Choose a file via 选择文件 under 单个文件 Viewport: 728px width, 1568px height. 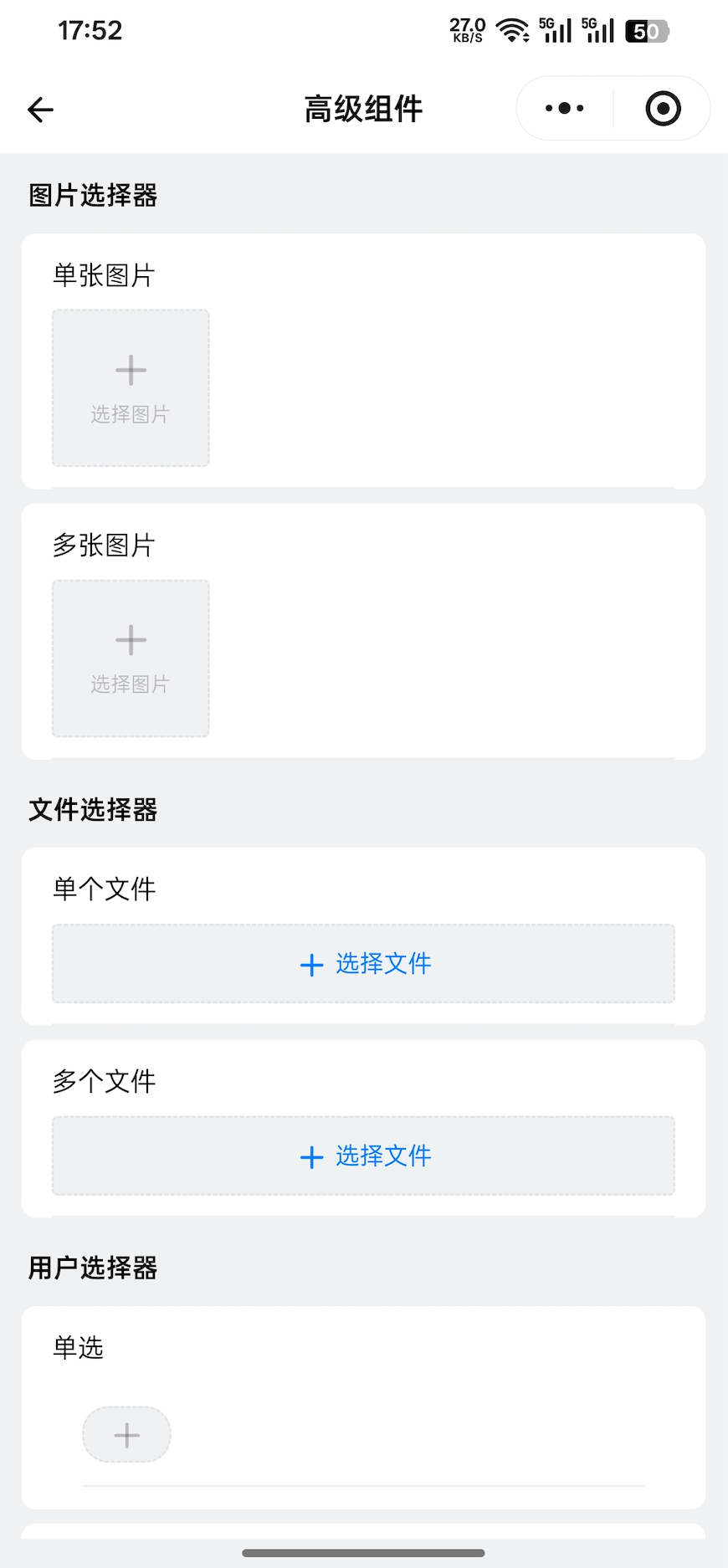pos(363,964)
